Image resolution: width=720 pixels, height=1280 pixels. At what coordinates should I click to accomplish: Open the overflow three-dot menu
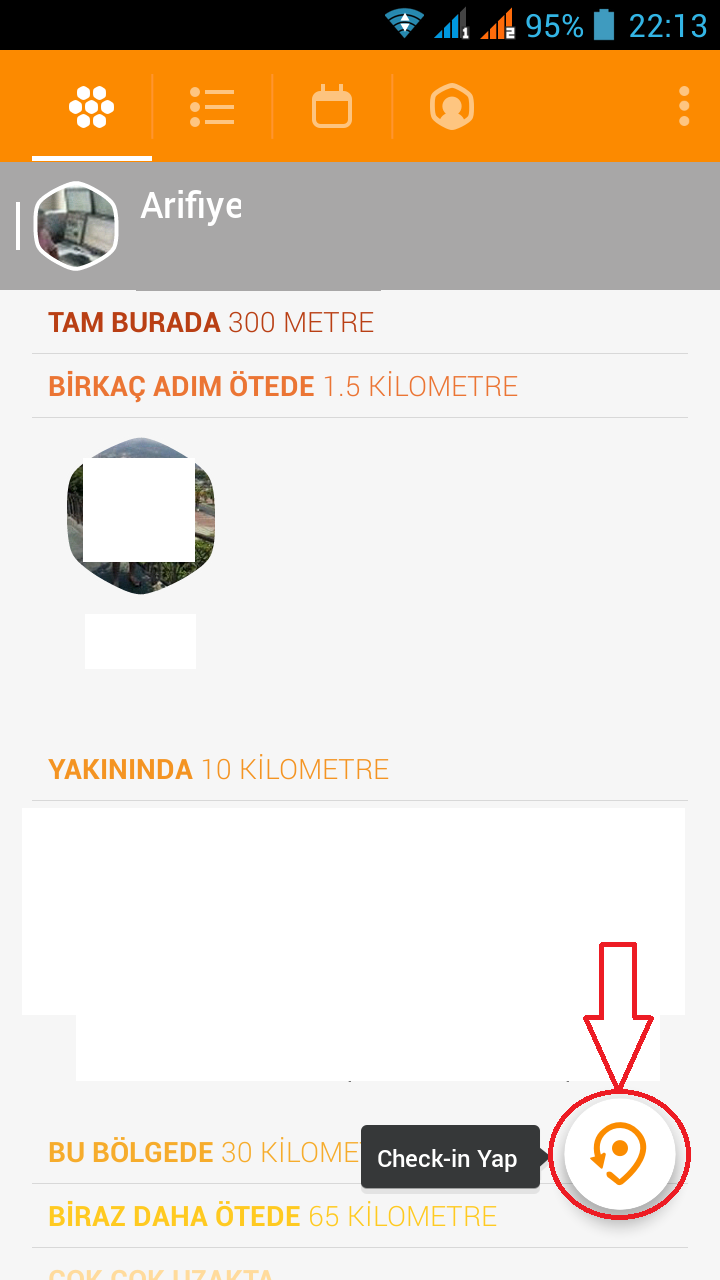tap(684, 105)
